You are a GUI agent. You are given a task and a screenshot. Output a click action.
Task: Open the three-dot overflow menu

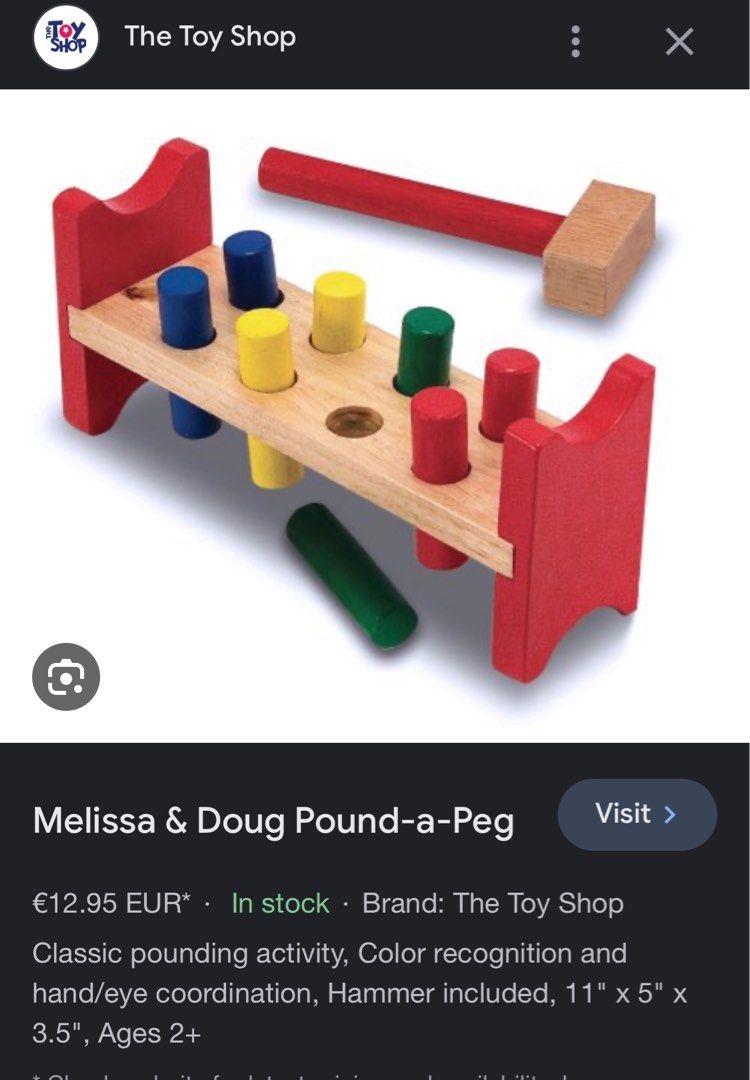tap(575, 41)
